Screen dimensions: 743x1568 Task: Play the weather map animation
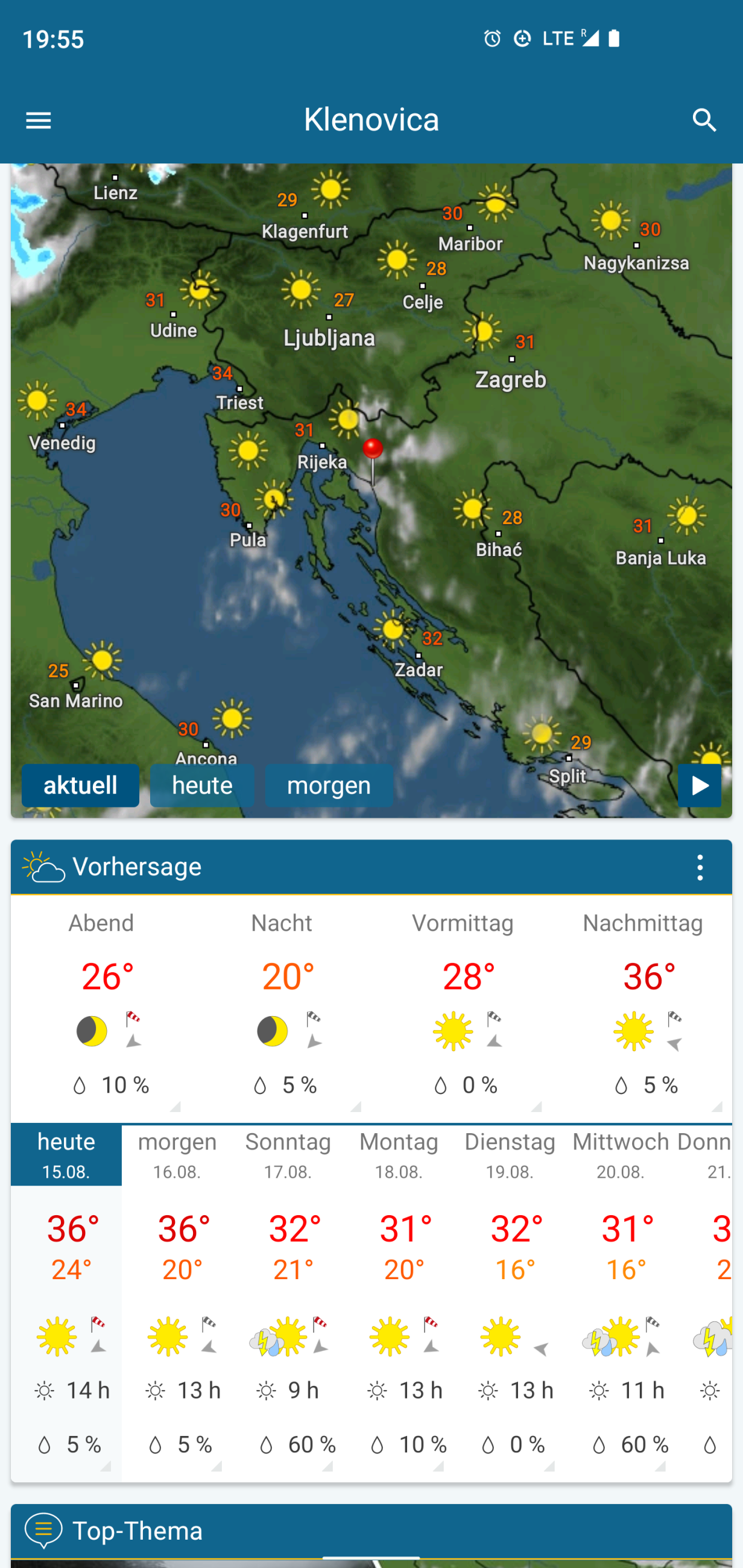(x=699, y=785)
